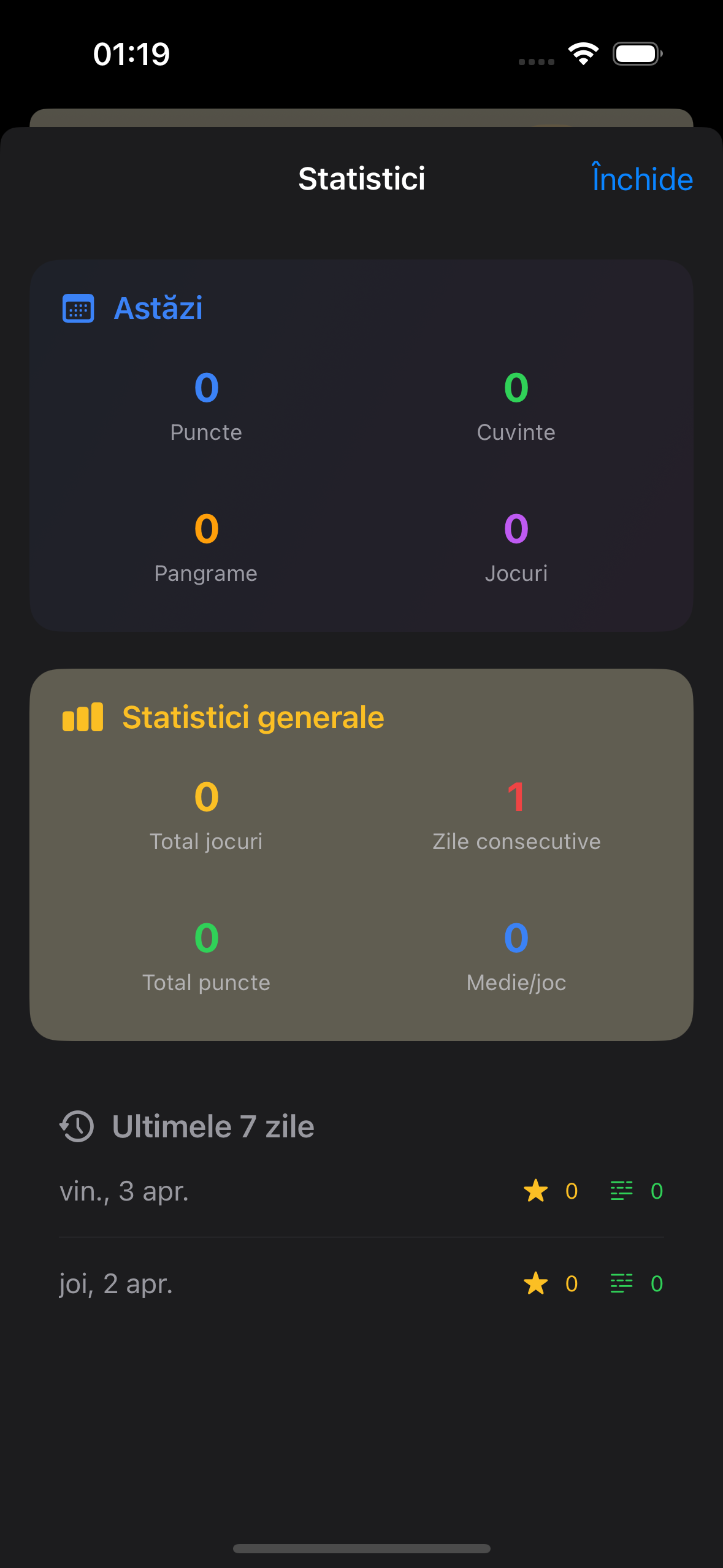Expand the Ultimele 7 zile section
Screen dimensions: 723x1568
[213, 1126]
